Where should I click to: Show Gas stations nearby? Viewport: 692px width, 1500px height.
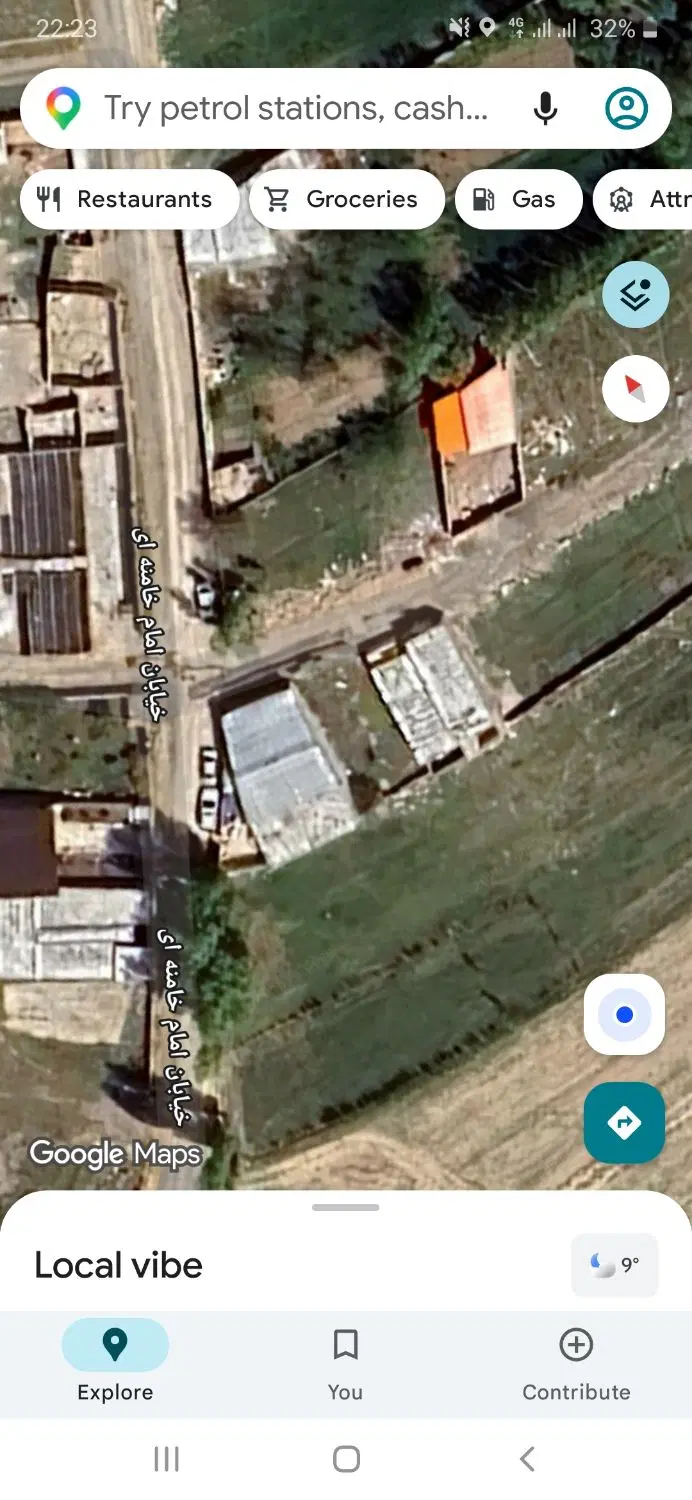tap(518, 199)
